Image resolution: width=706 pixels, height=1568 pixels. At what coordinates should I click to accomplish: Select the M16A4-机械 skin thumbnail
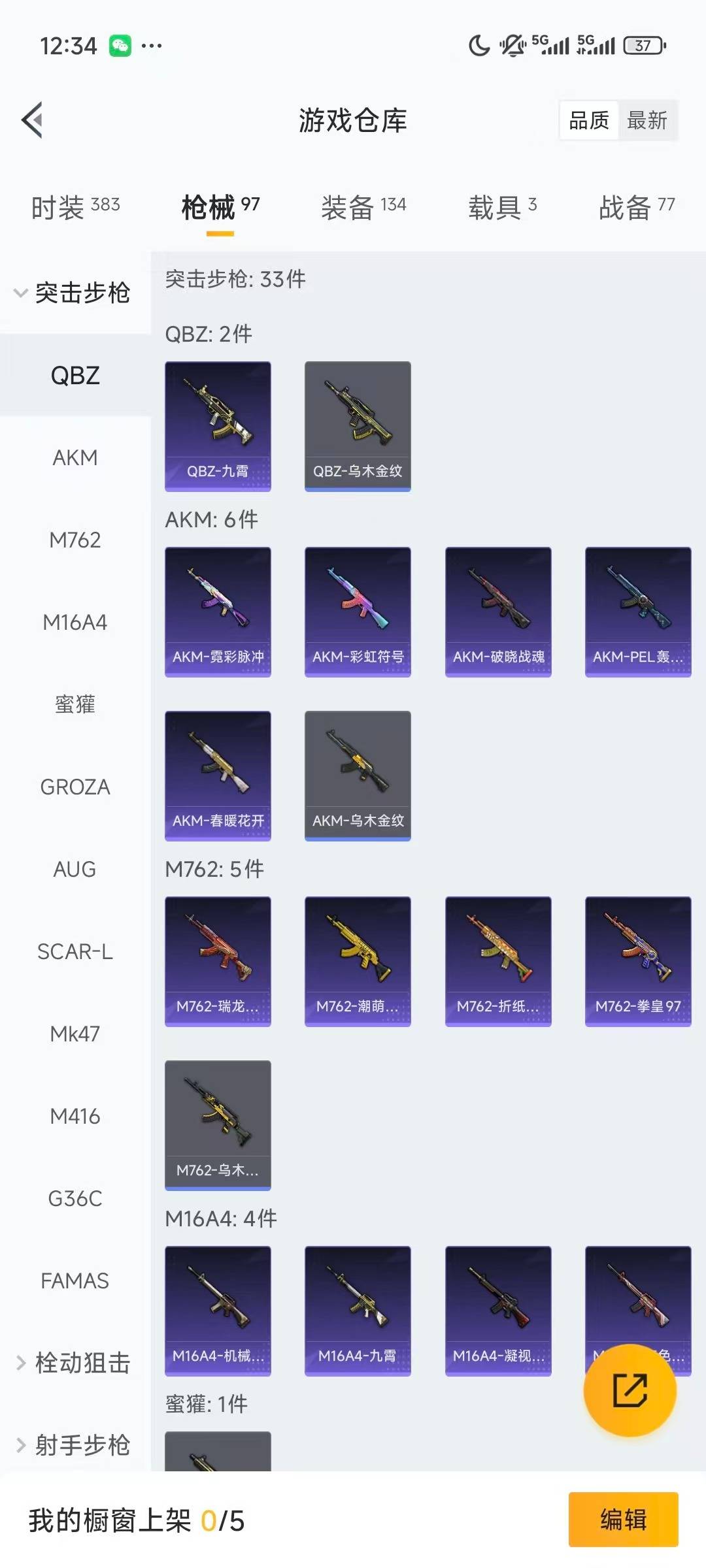(x=218, y=1313)
